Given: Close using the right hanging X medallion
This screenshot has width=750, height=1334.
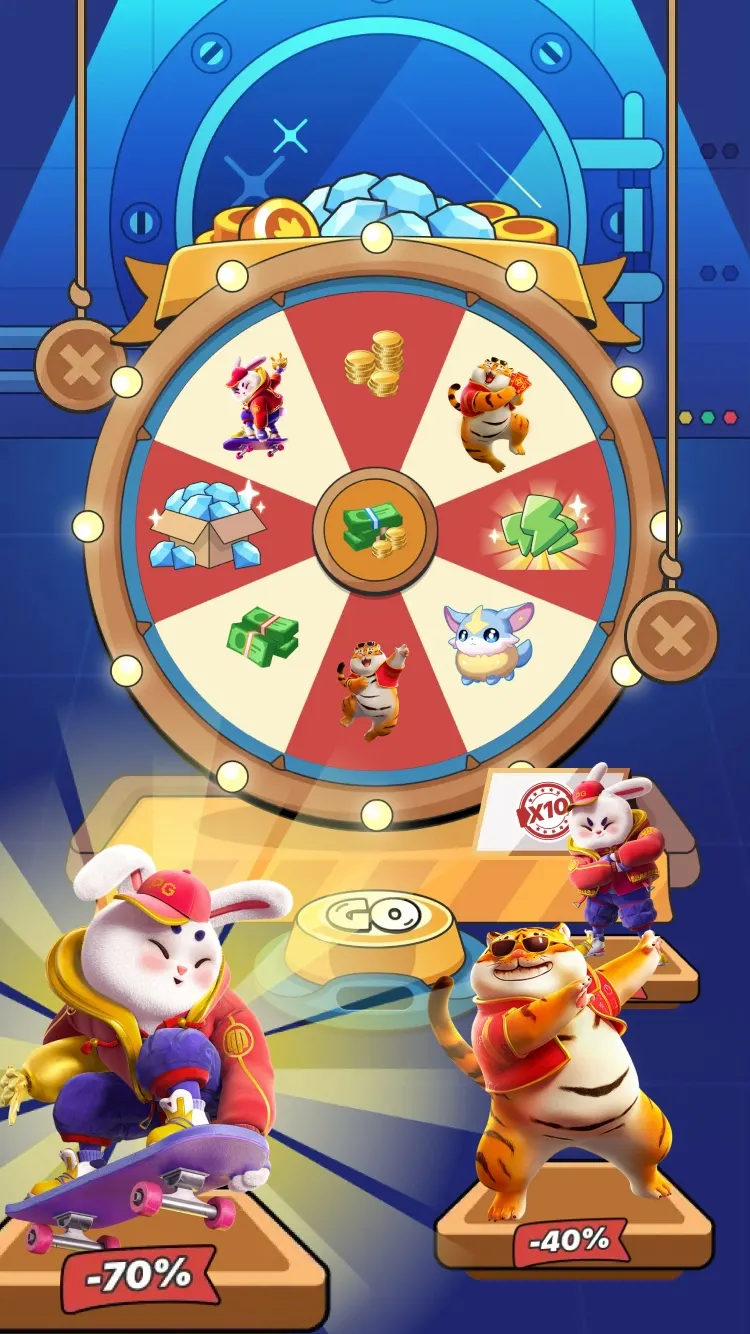Looking at the screenshot, I should [672, 635].
